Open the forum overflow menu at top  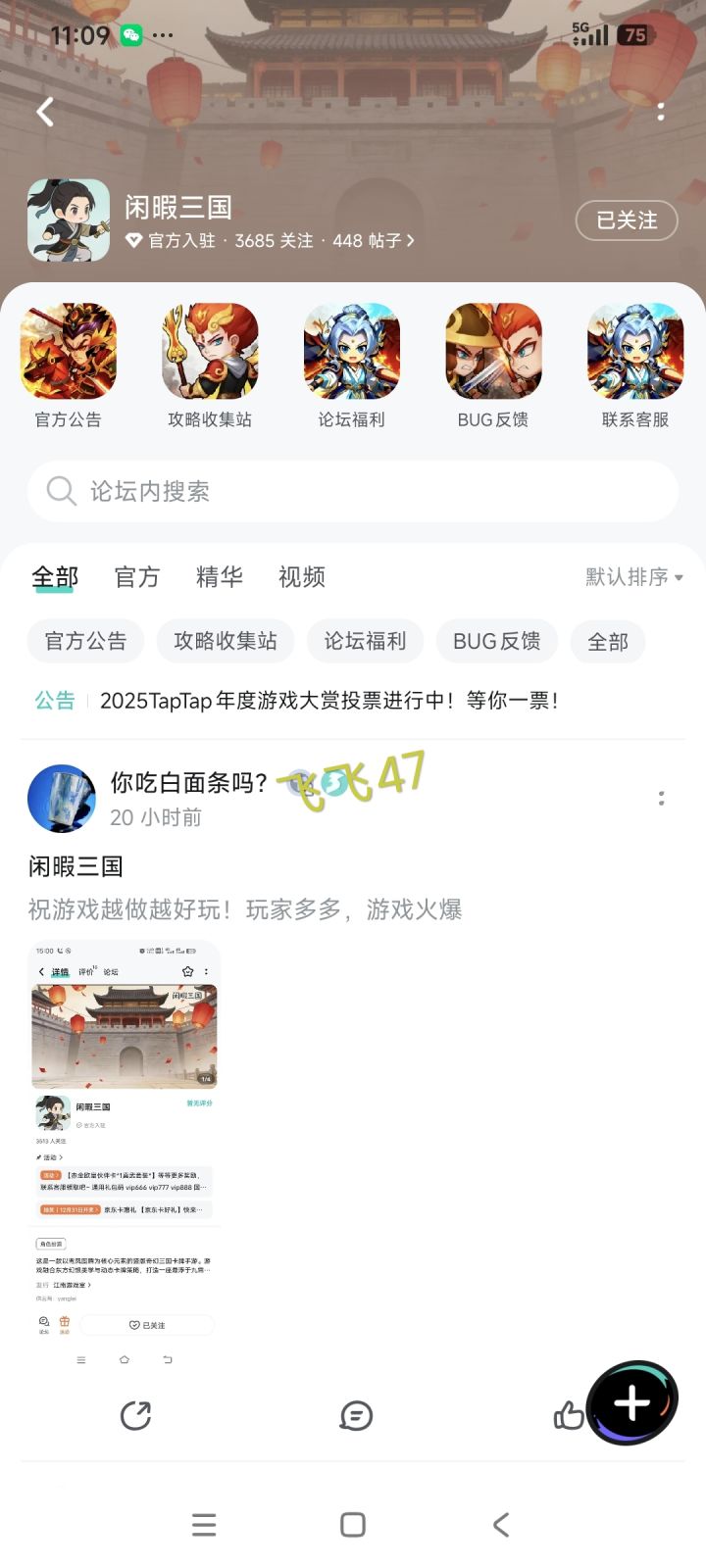pyautogui.click(x=661, y=113)
